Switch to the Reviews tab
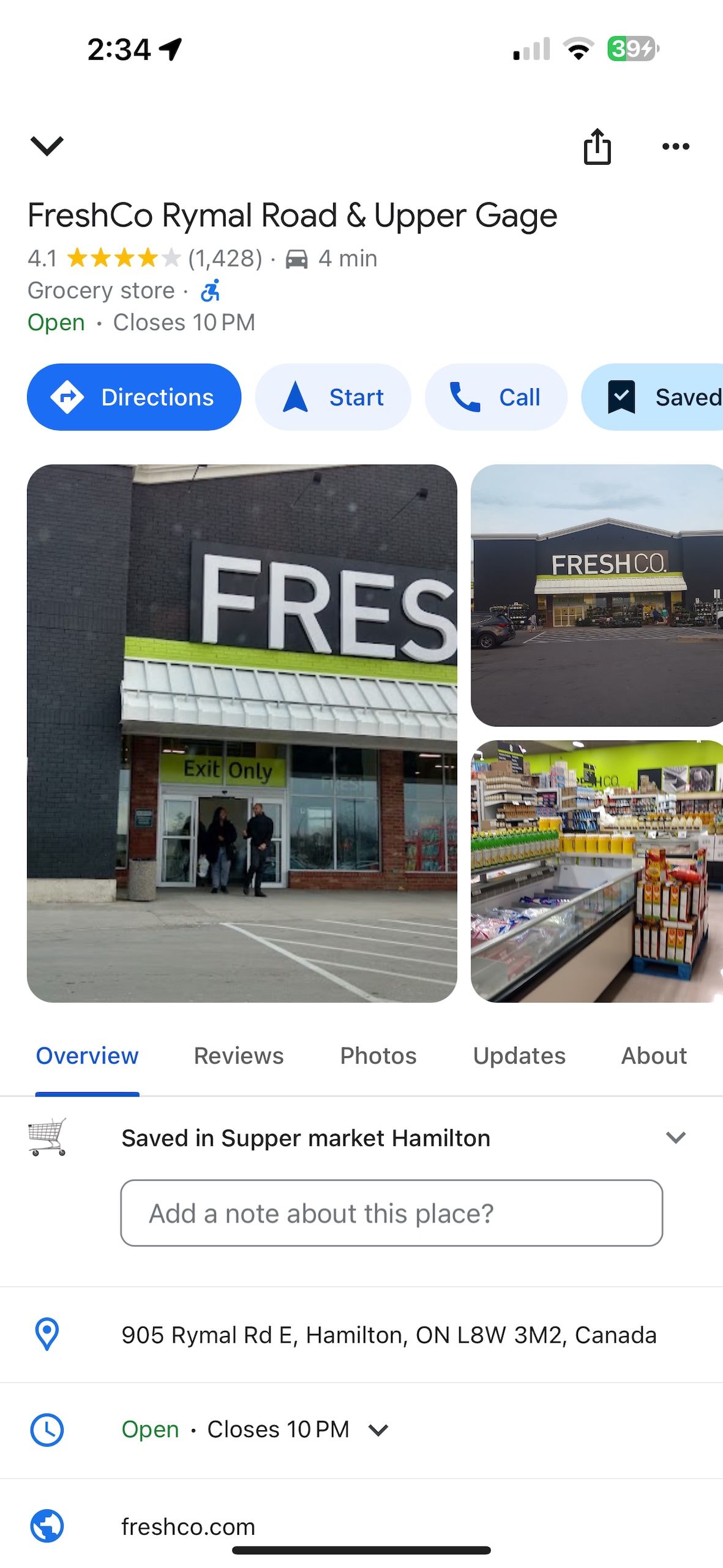This screenshot has width=723, height=1568. (239, 1055)
